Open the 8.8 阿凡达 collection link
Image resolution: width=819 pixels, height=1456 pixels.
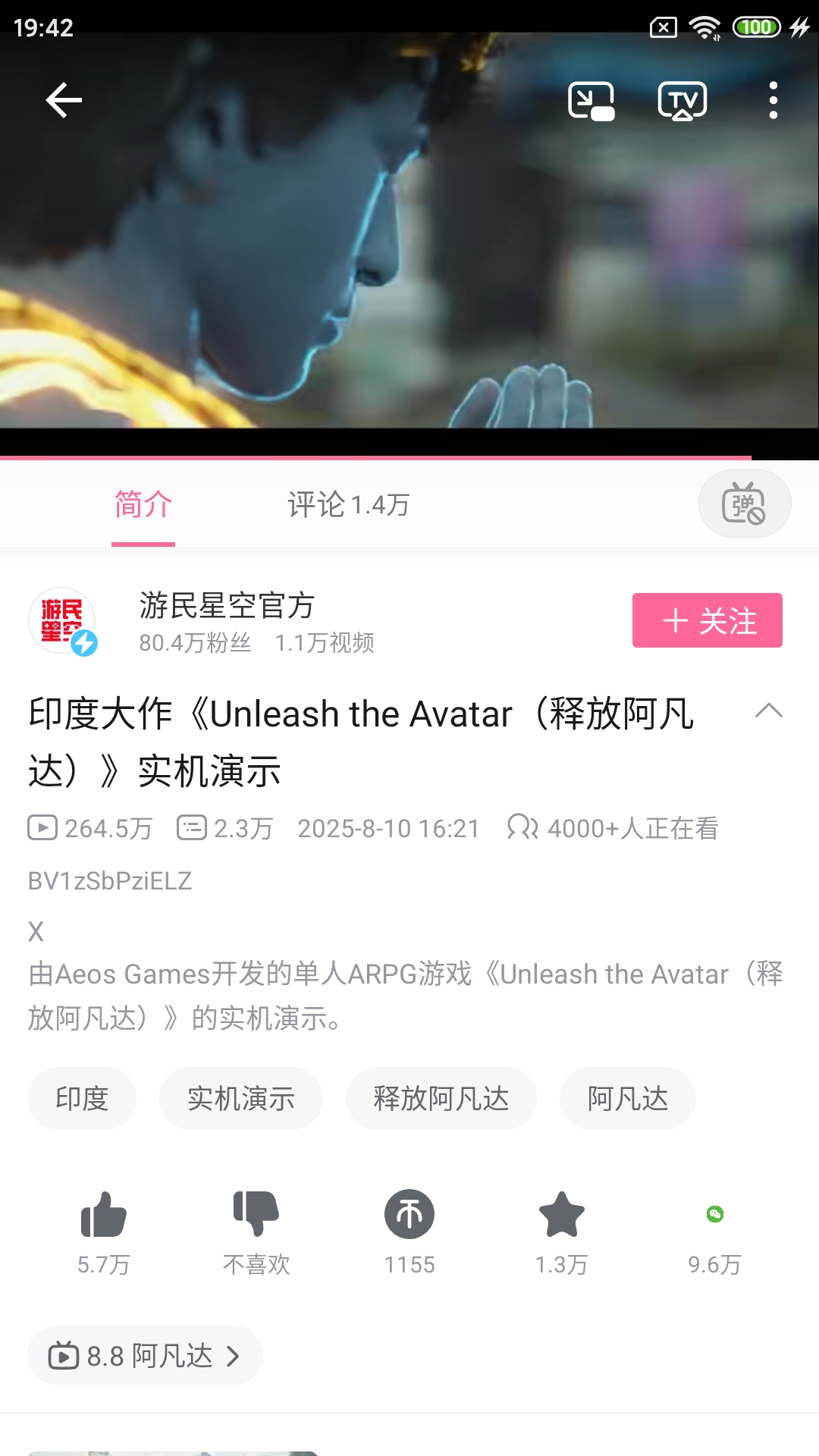tap(145, 1356)
